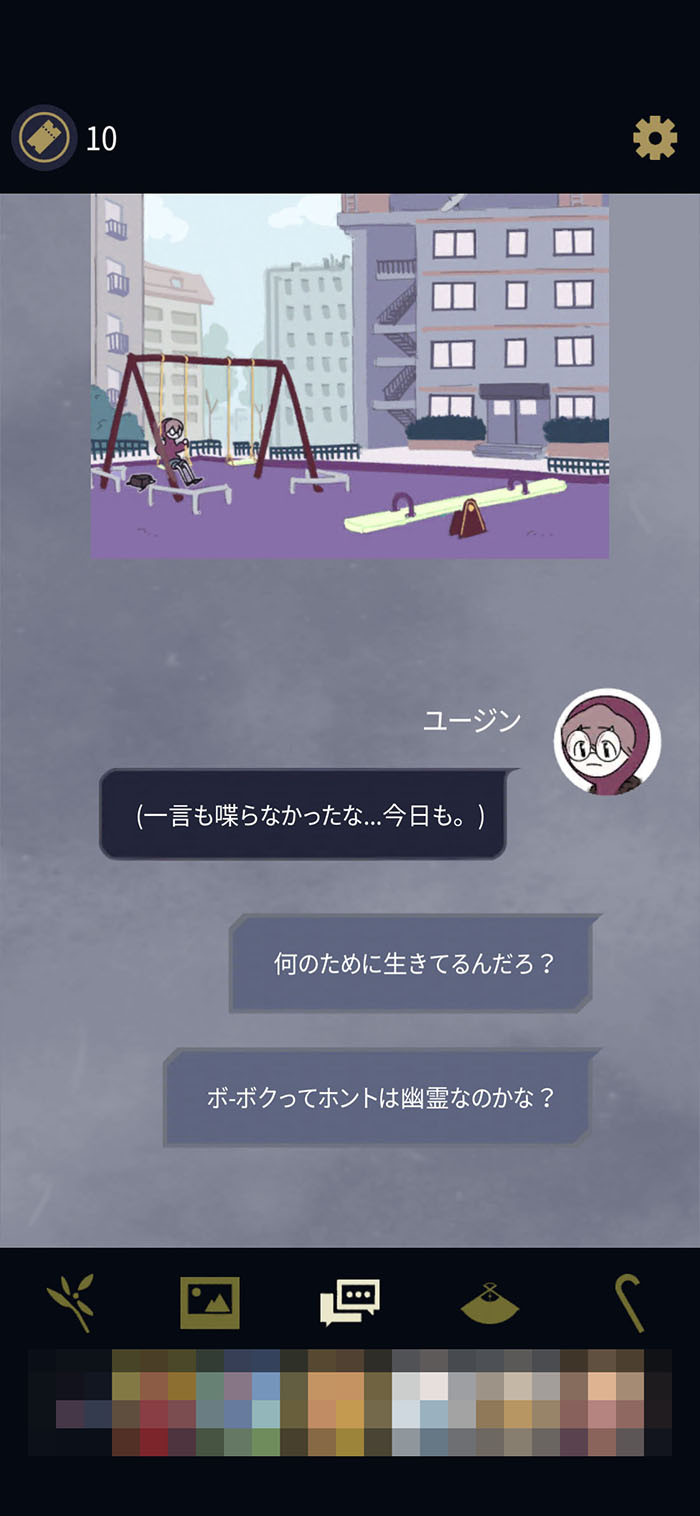Tap the ticket counter icon
700x1516 pixels.
44,138
